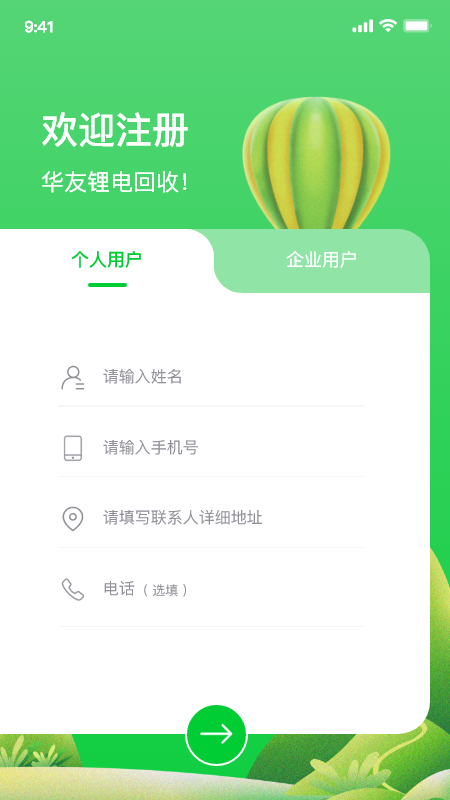Submit registration with the green arrow button
Image resolution: width=450 pixels, height=800 pixels.
click(x=216, y=735)
